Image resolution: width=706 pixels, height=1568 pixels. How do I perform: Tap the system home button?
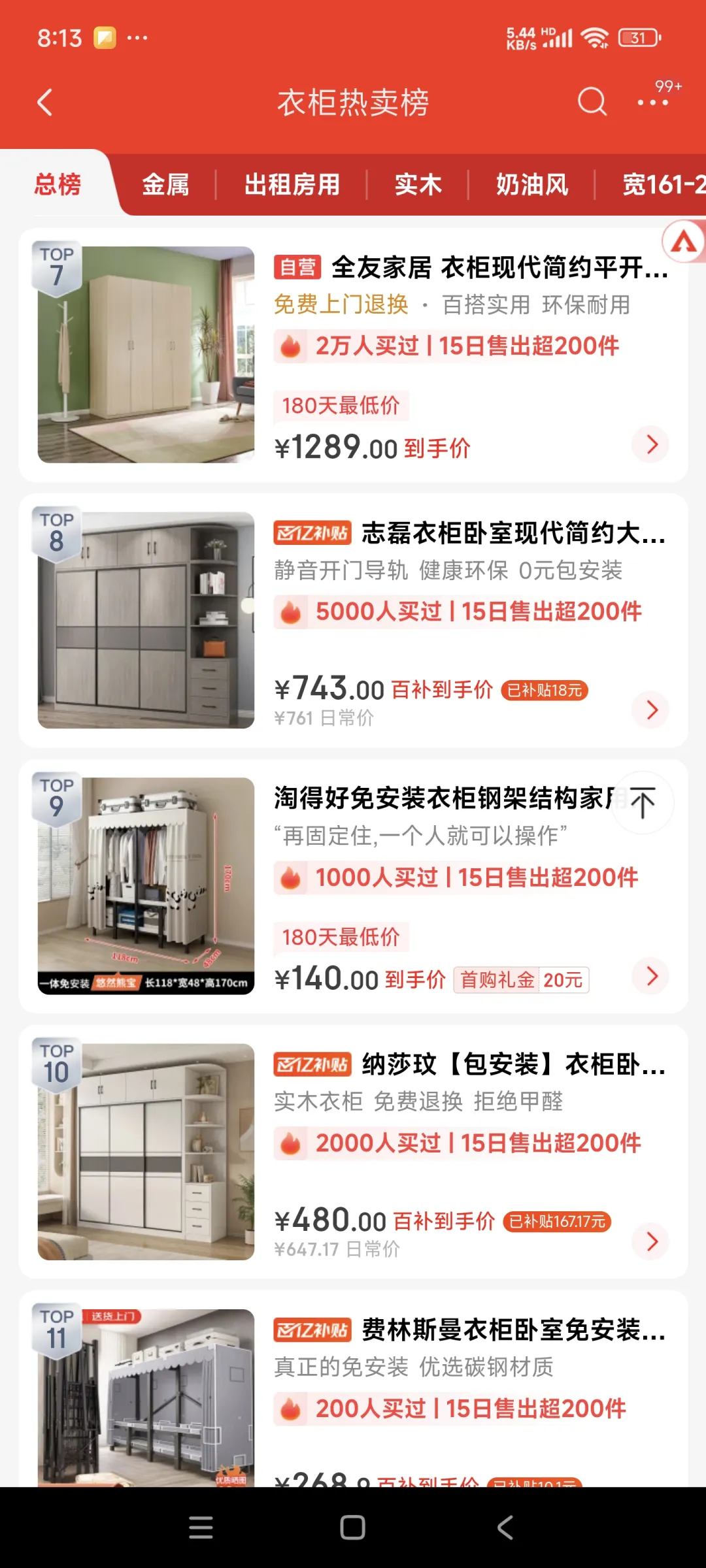coord(352,1527)
